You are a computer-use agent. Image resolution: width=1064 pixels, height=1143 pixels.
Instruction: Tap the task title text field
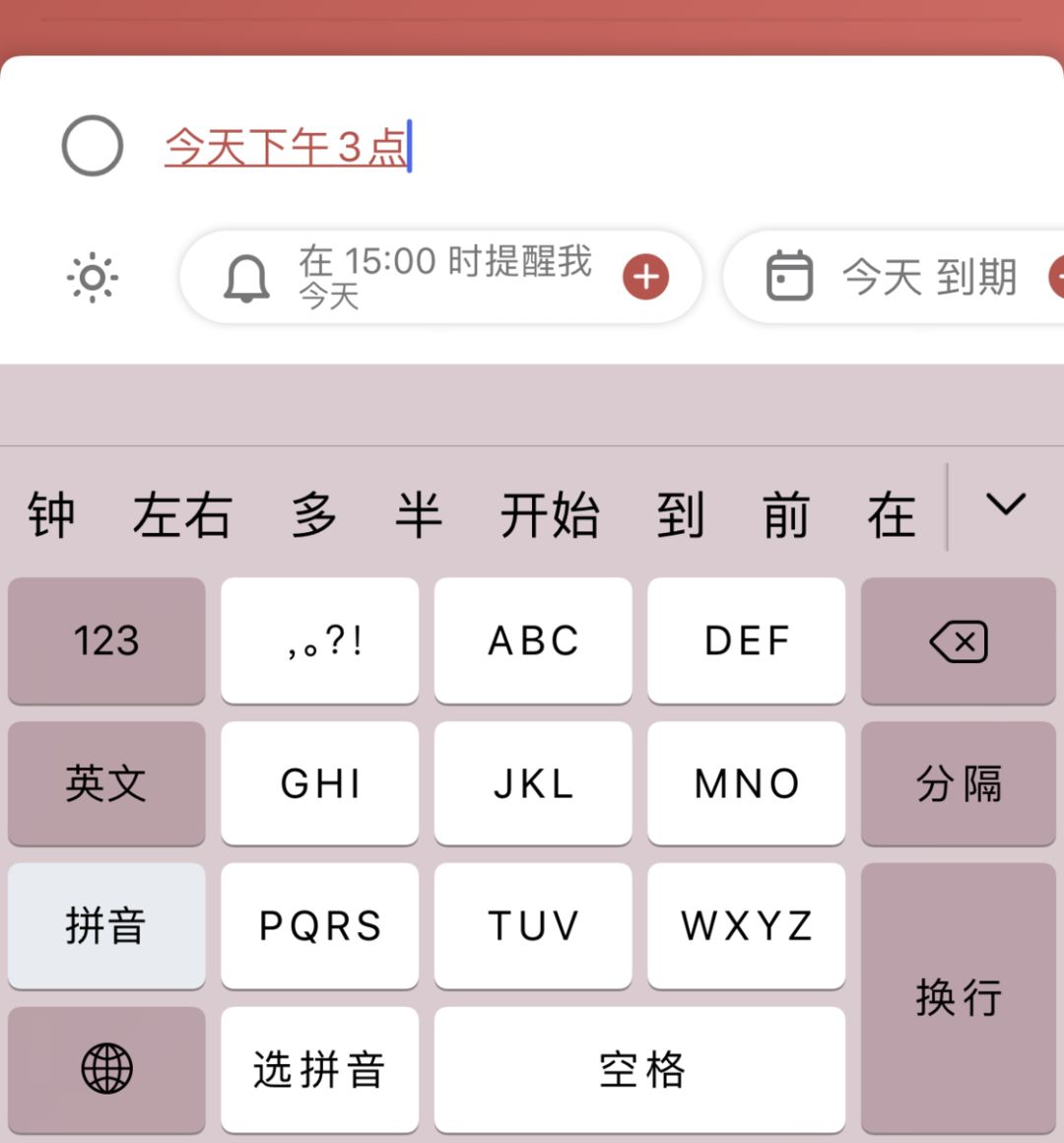click(591, 148)
